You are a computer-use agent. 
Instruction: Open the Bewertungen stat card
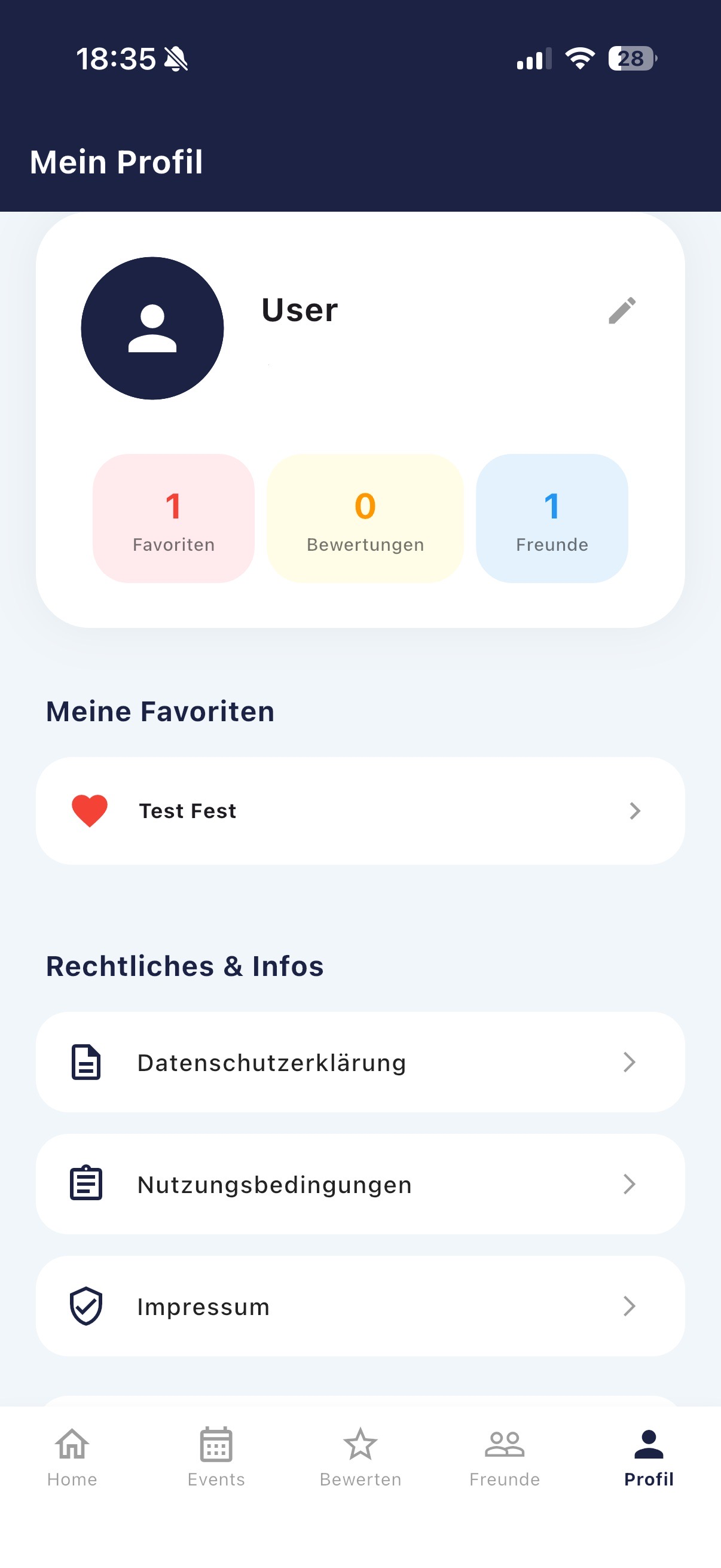[365, 518]
